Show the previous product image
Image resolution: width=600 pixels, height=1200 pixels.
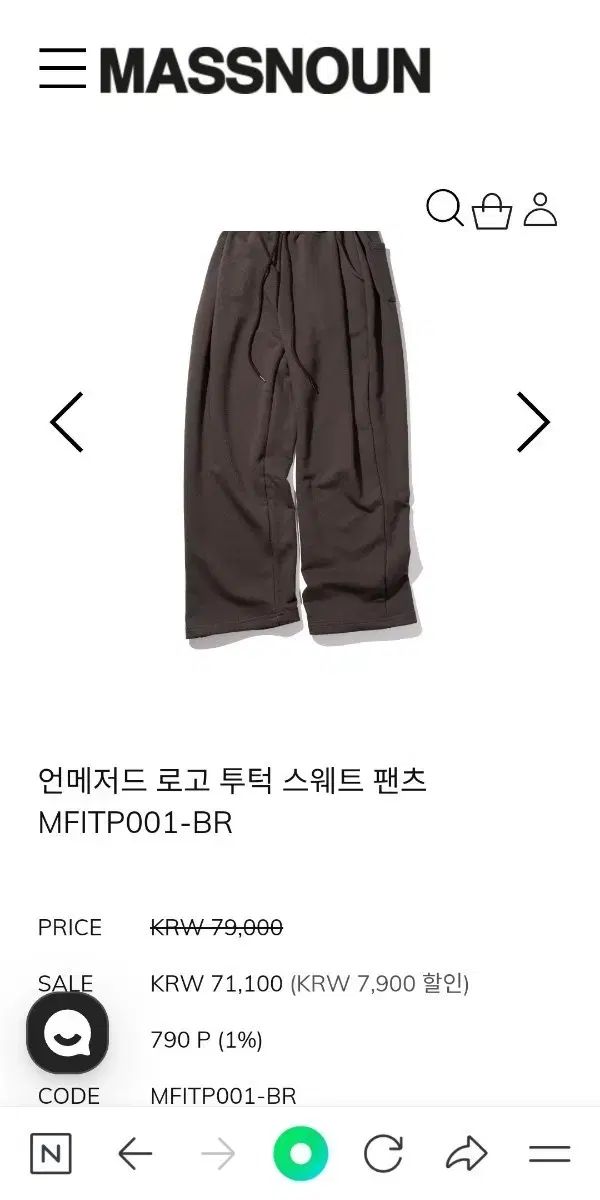pos(67,422)
